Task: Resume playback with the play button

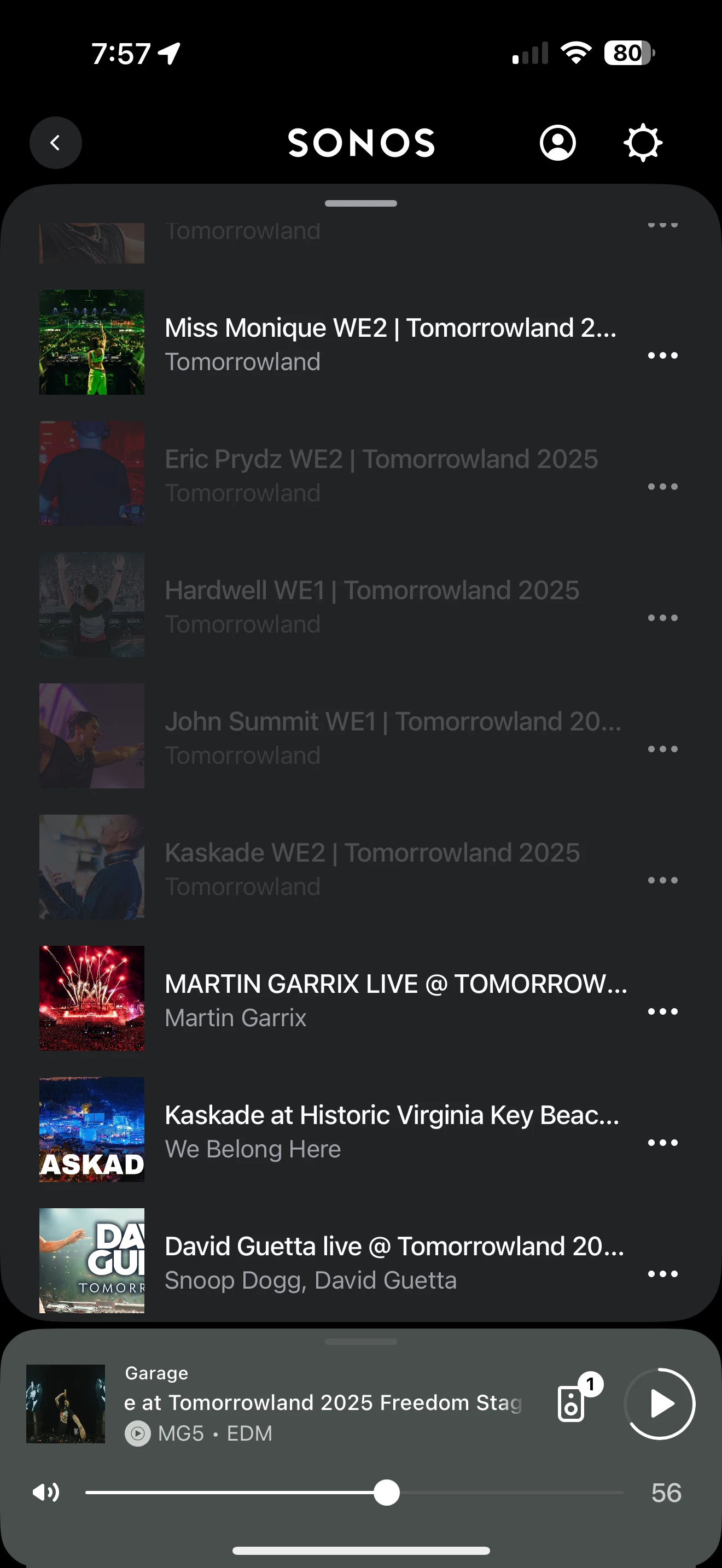Action: [660, 1403]
